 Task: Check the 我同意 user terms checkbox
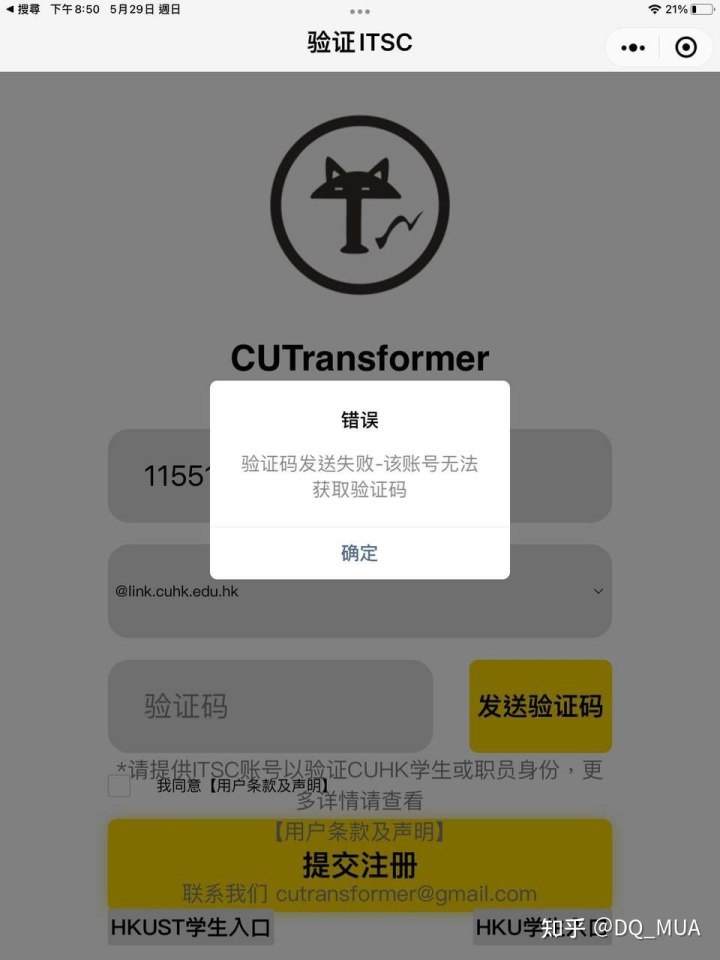(x=119, y=786)
